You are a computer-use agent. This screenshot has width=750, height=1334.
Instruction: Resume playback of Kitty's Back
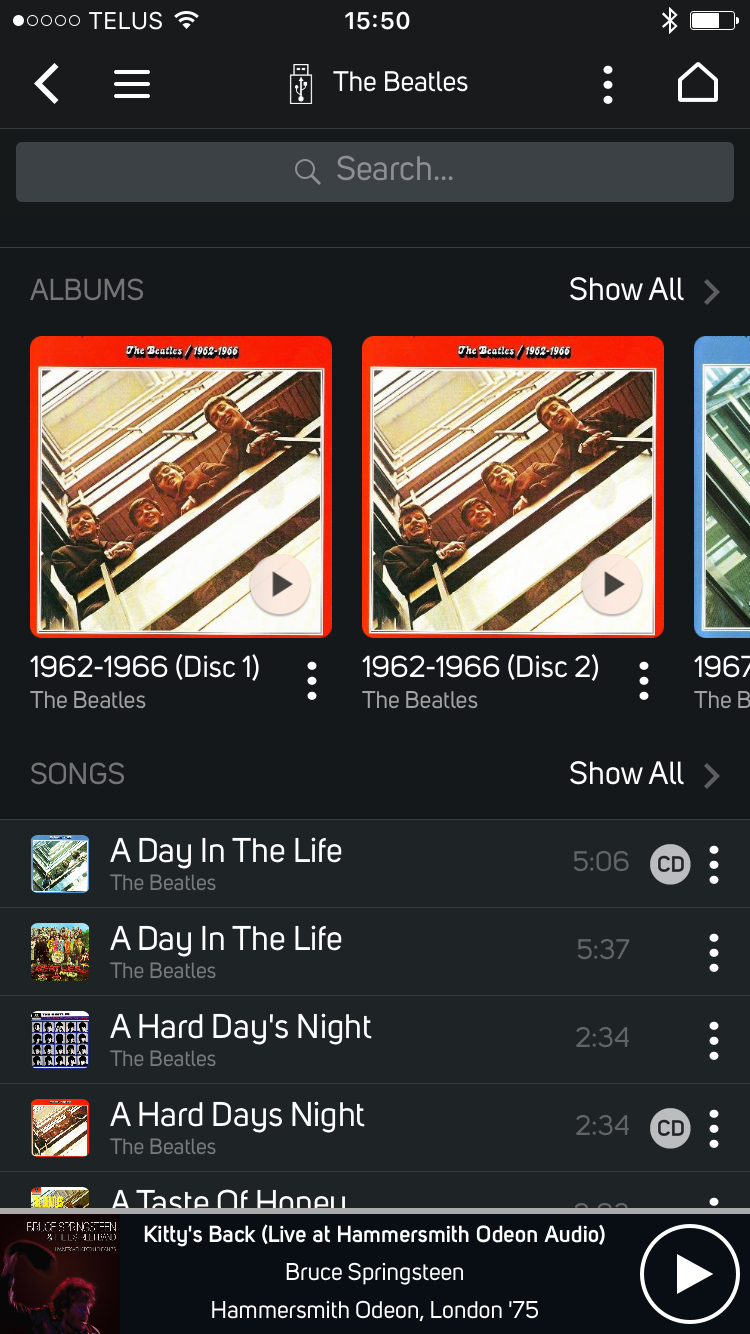coord(689,1274)
